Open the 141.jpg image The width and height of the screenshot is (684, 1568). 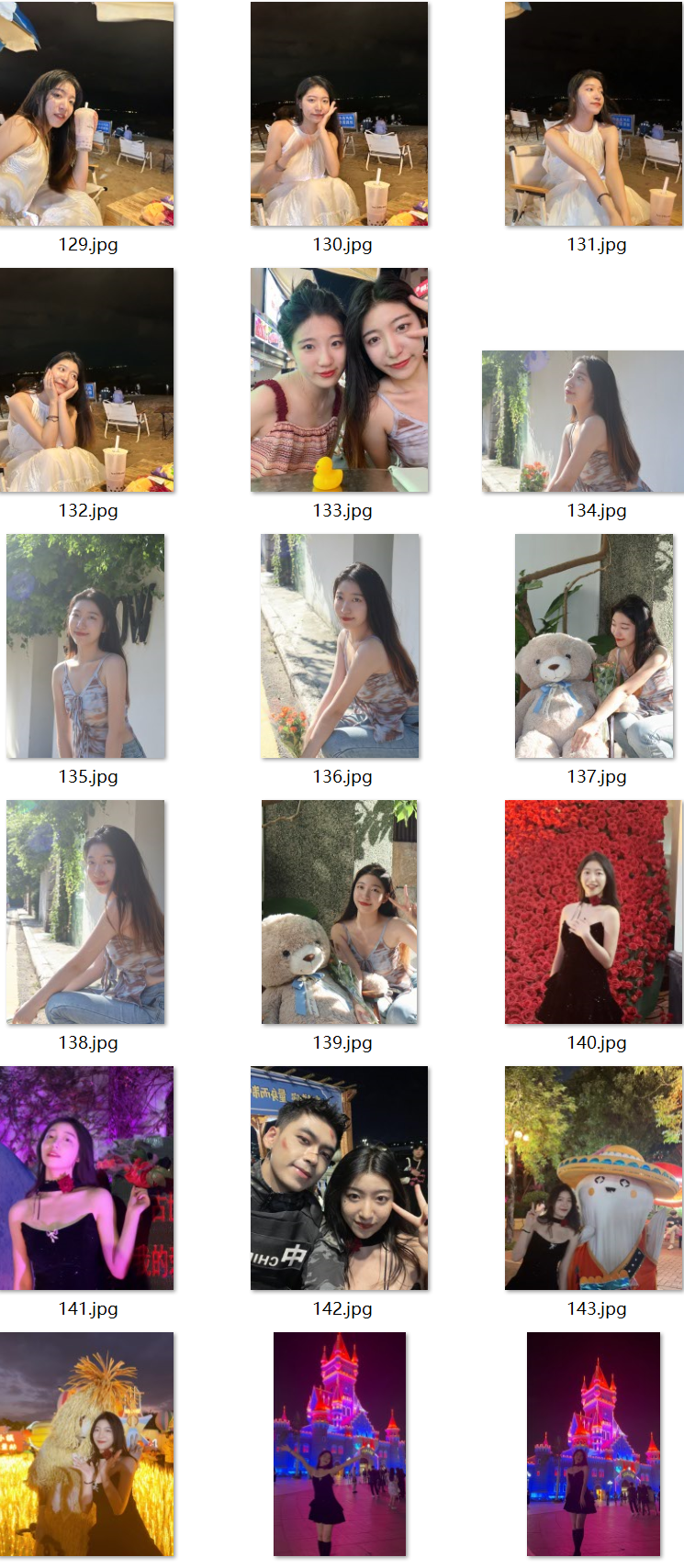click(87, 1178)
